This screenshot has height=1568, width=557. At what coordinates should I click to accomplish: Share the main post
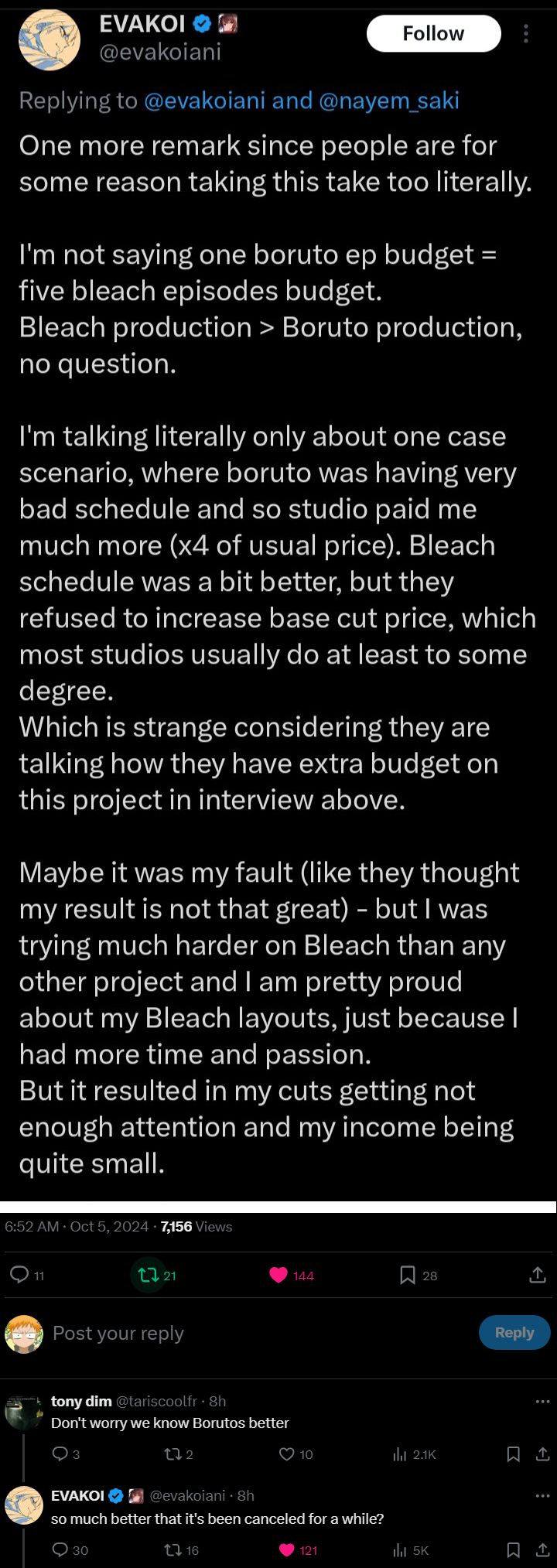point(538,1274)
